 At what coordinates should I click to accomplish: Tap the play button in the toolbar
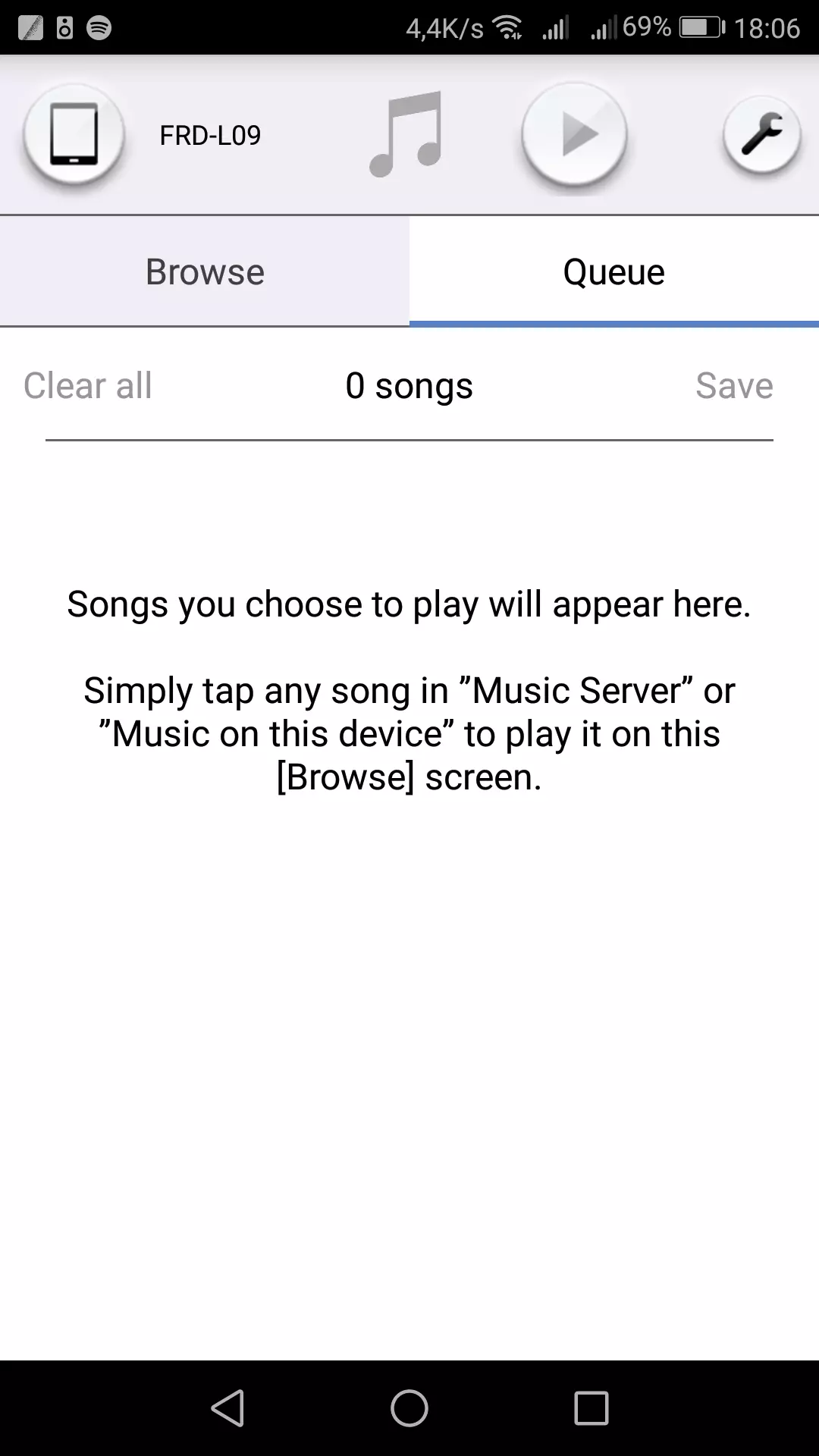click(x=574, y=135)
